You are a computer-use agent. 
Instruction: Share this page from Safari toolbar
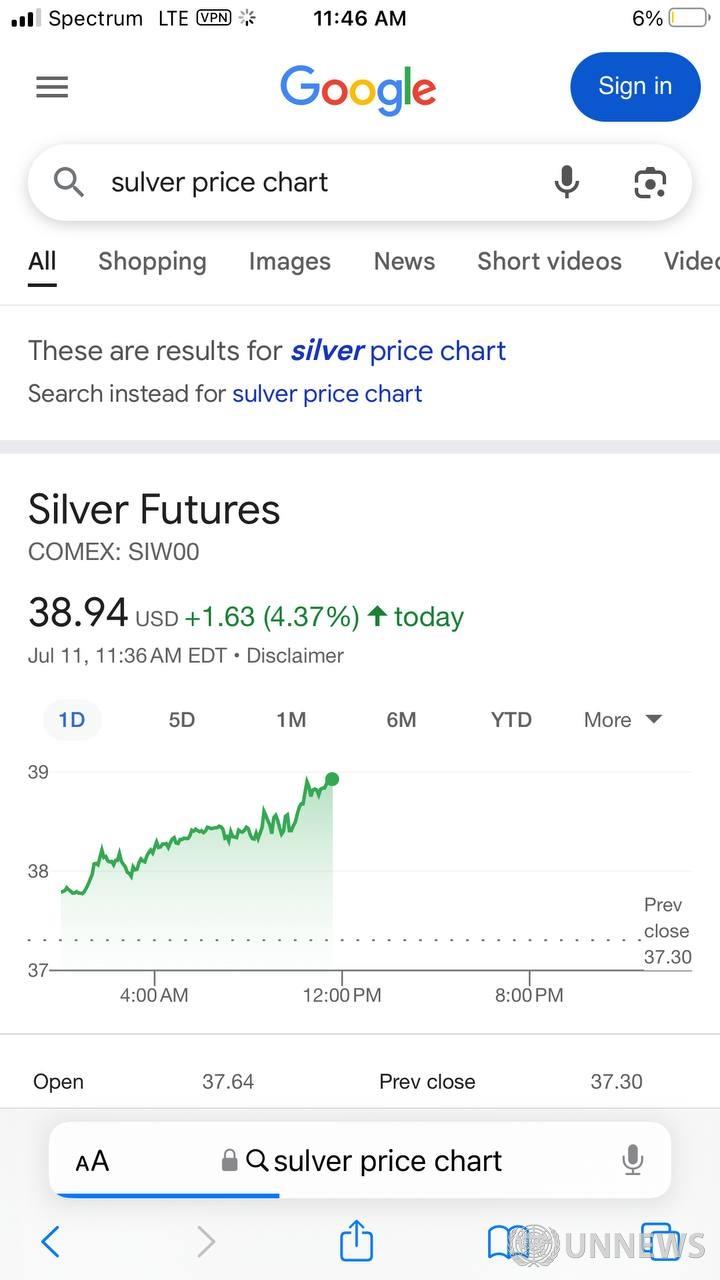356,1241
